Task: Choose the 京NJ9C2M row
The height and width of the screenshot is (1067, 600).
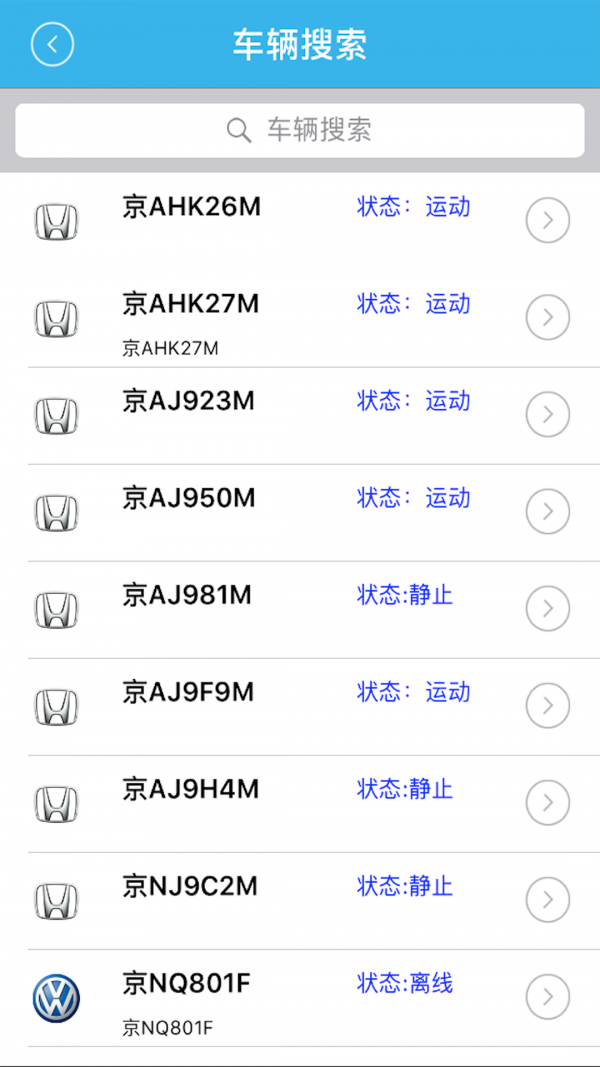Action: [300, 900]
